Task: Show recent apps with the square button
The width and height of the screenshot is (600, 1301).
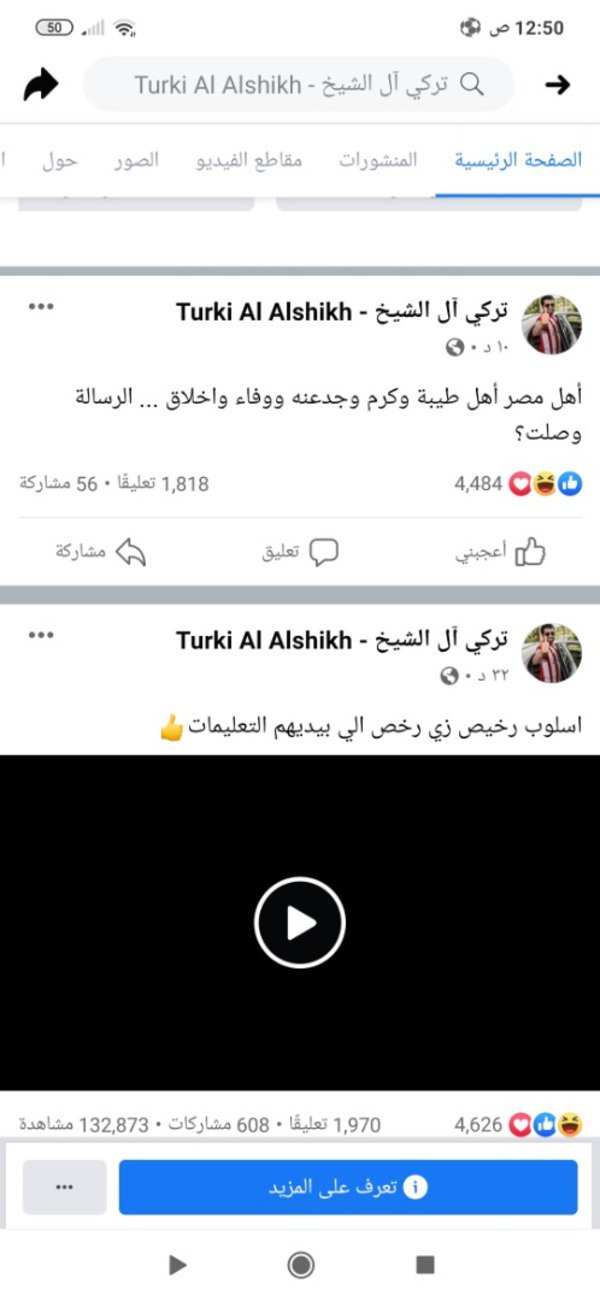Action: [425, 1265]
